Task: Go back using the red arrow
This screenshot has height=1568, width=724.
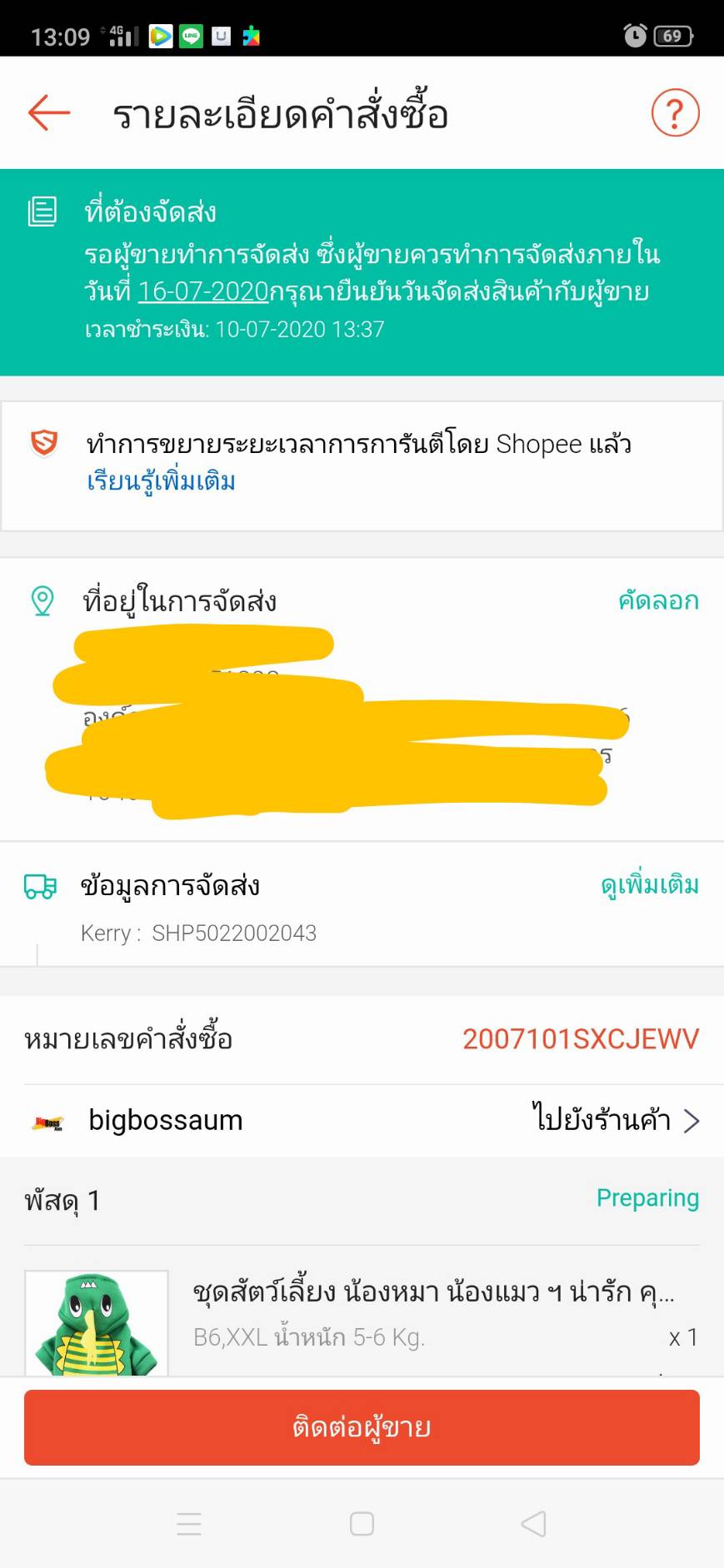Action: tap(49, 112)
